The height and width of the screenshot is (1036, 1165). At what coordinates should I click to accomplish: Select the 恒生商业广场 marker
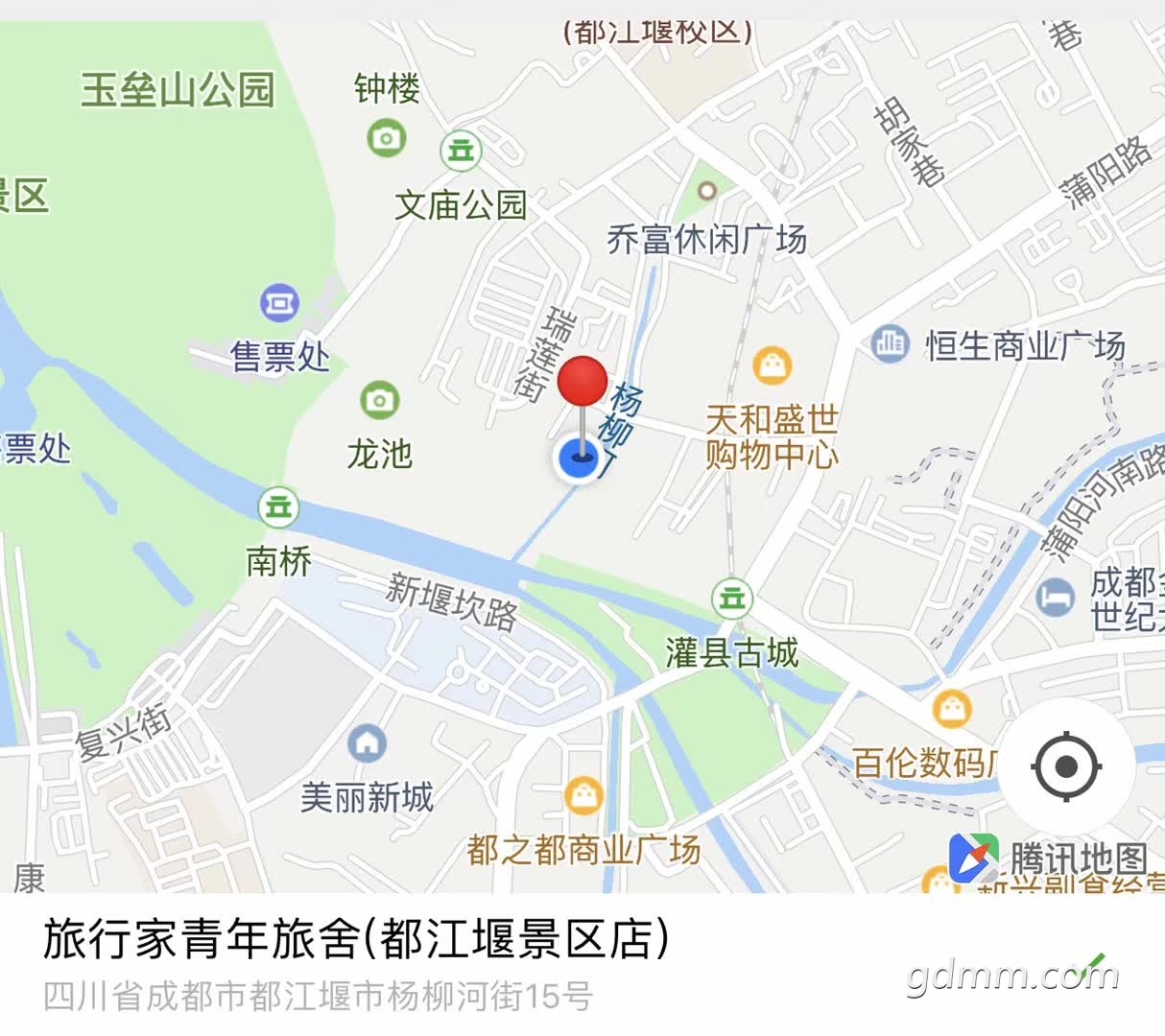(x=891, y=343)
